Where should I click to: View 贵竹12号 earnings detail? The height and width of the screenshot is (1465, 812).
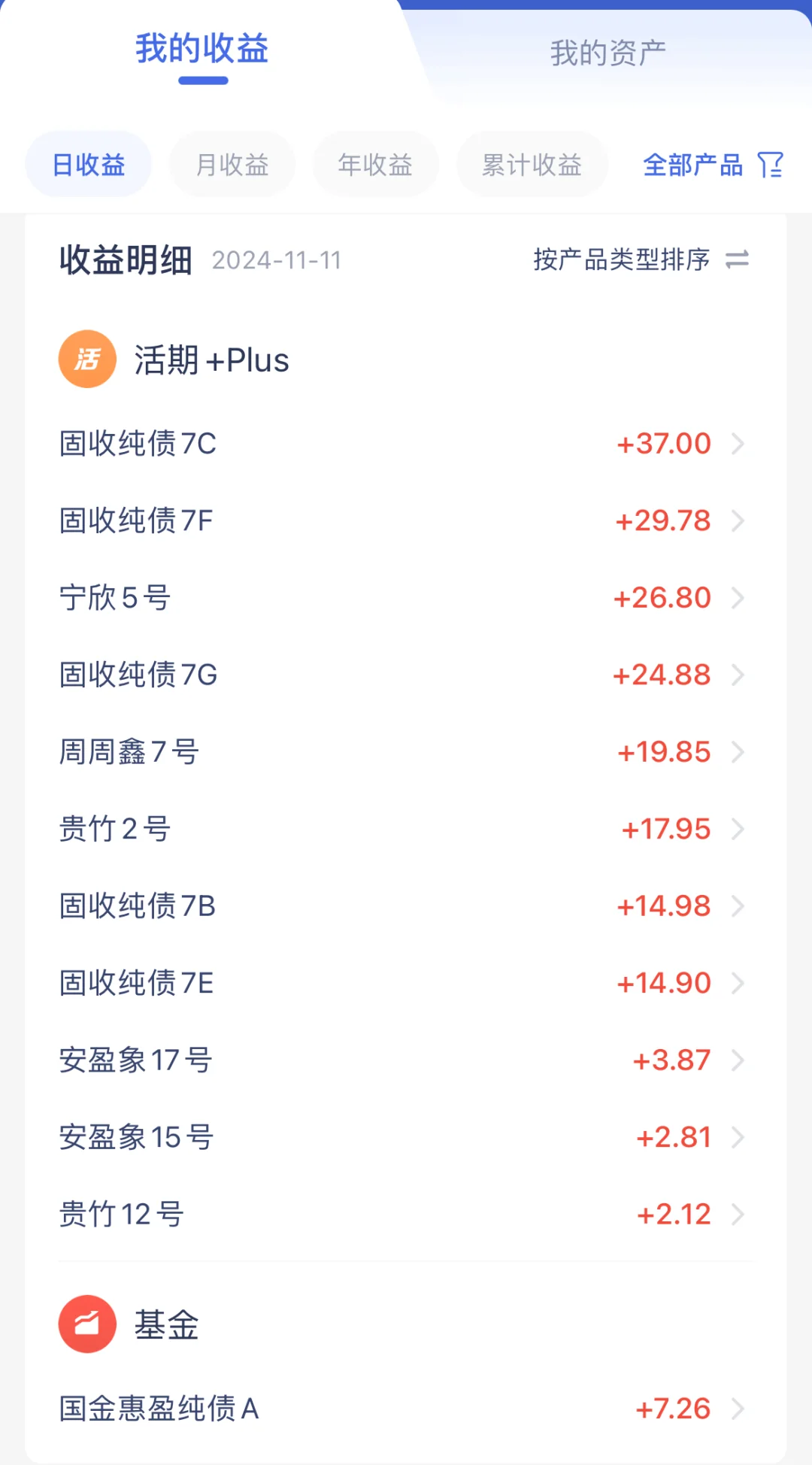click(x=404, y=1215)
